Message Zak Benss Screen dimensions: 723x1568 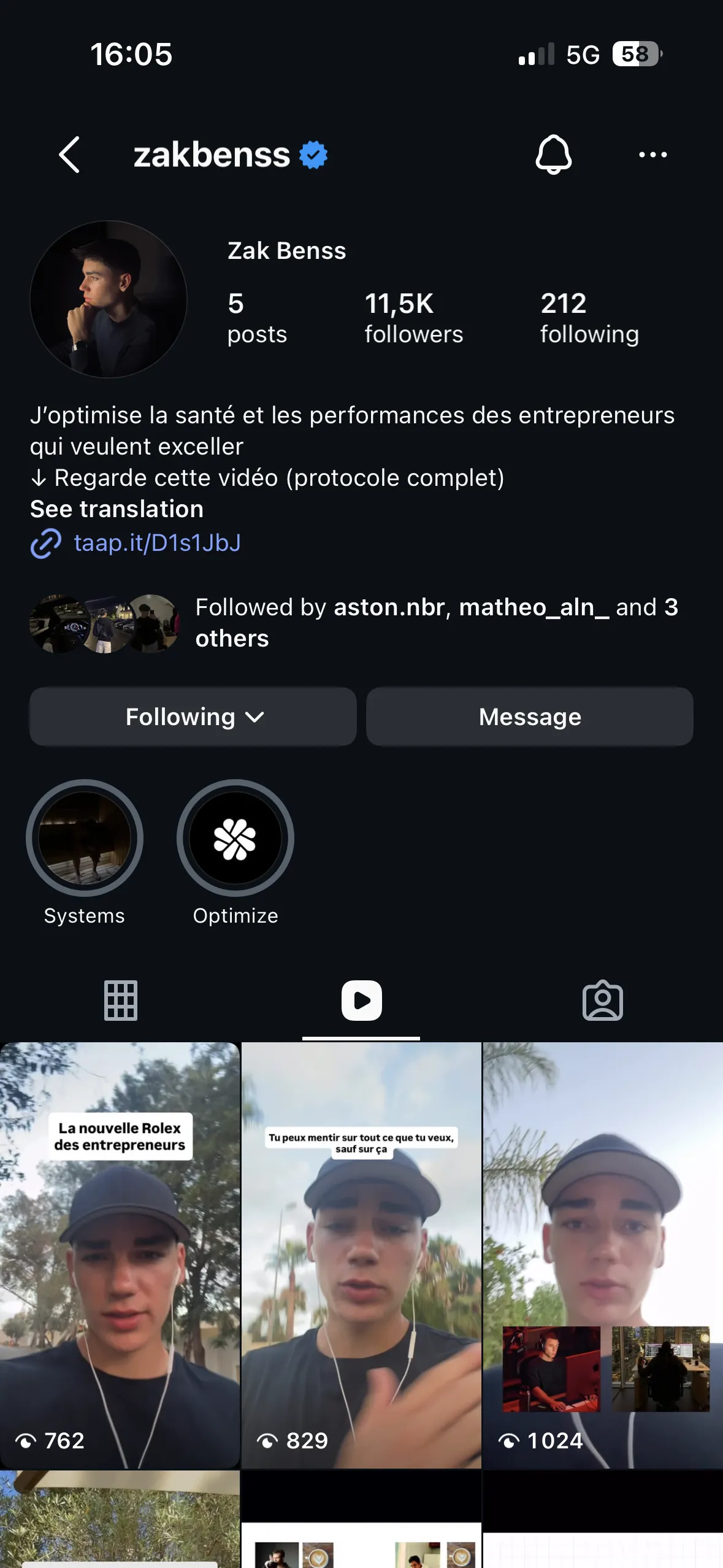(530, 717)
